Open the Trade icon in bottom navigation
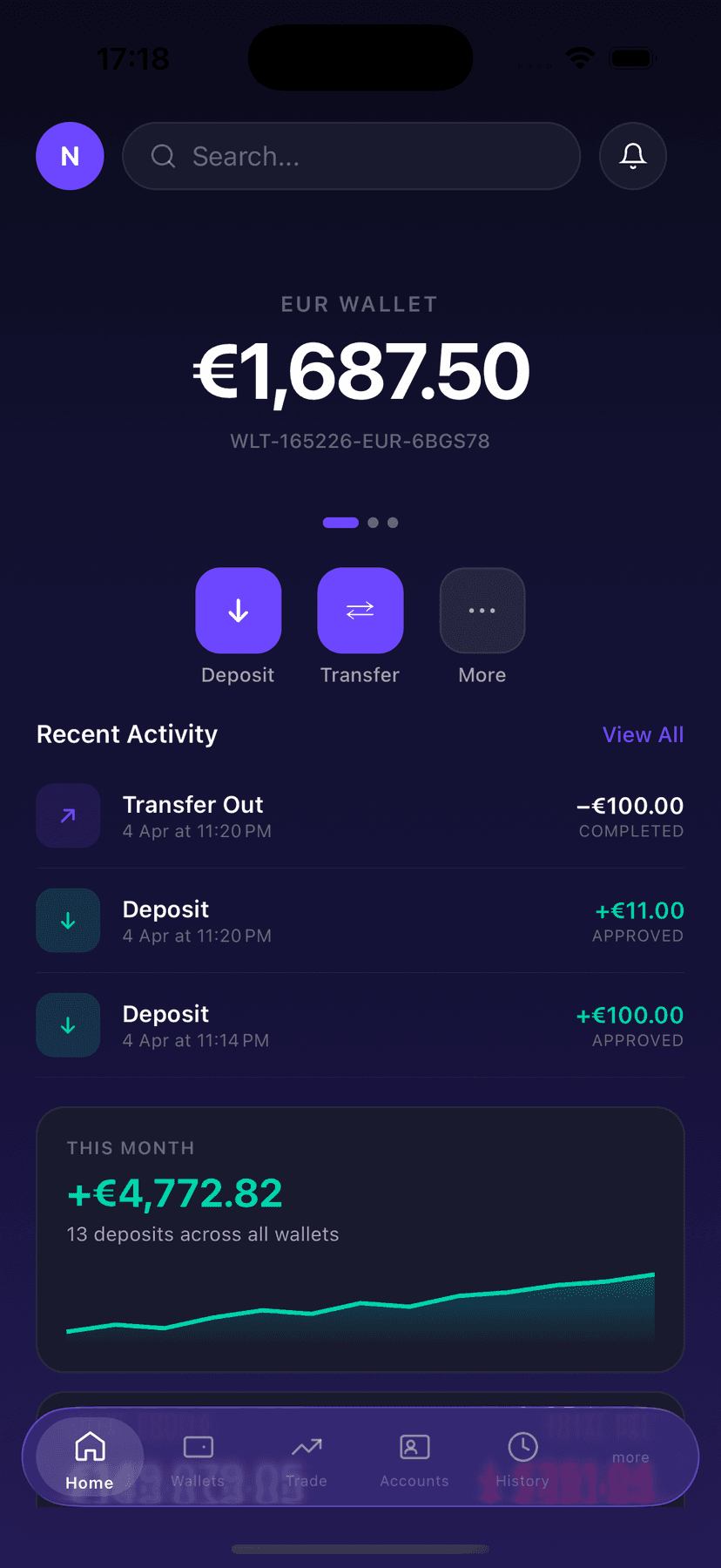Viewport: 721px width, 1568px height. [x=306, y=1446]
